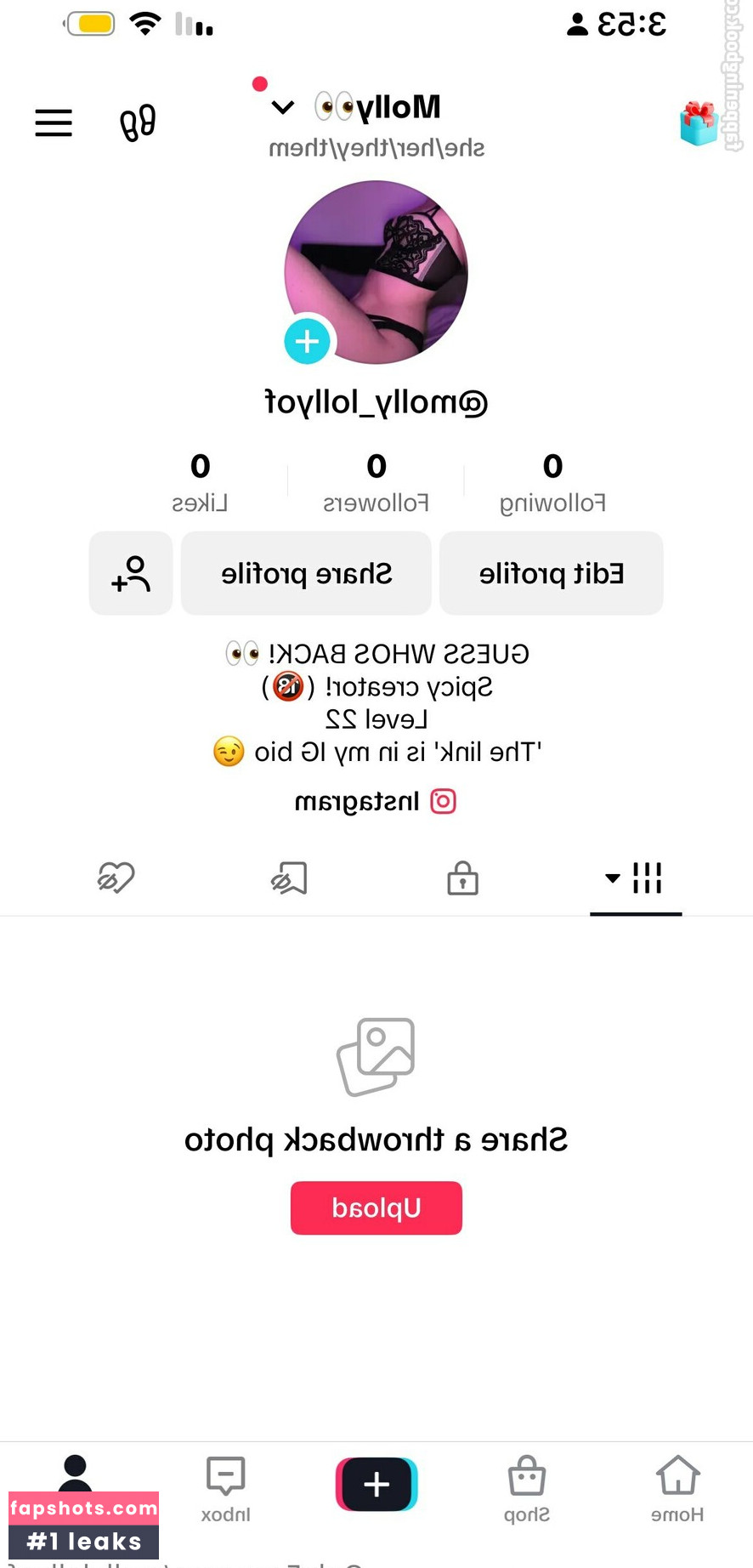
Task: Open the hamburger menu
Action: [54, 123]
